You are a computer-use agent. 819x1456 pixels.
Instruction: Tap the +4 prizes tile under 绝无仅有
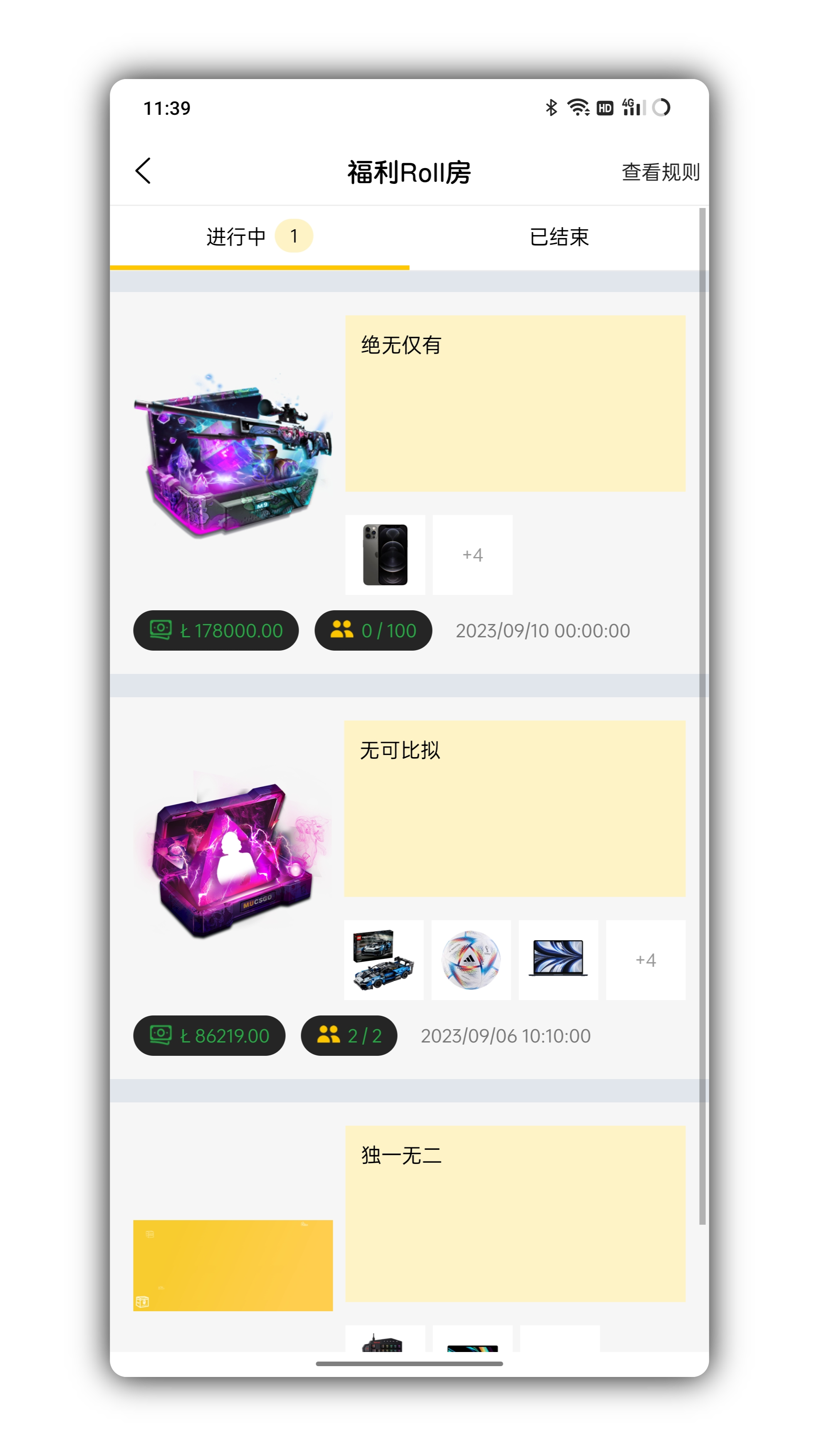click(x=473, y=555)
